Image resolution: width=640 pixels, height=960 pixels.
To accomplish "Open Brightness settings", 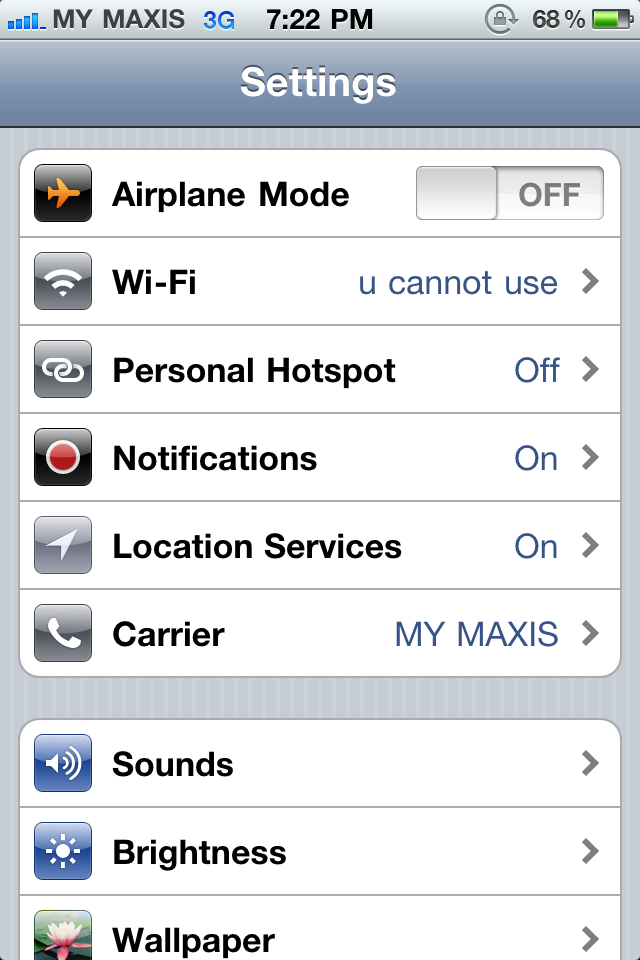I will tap(320, 852).
